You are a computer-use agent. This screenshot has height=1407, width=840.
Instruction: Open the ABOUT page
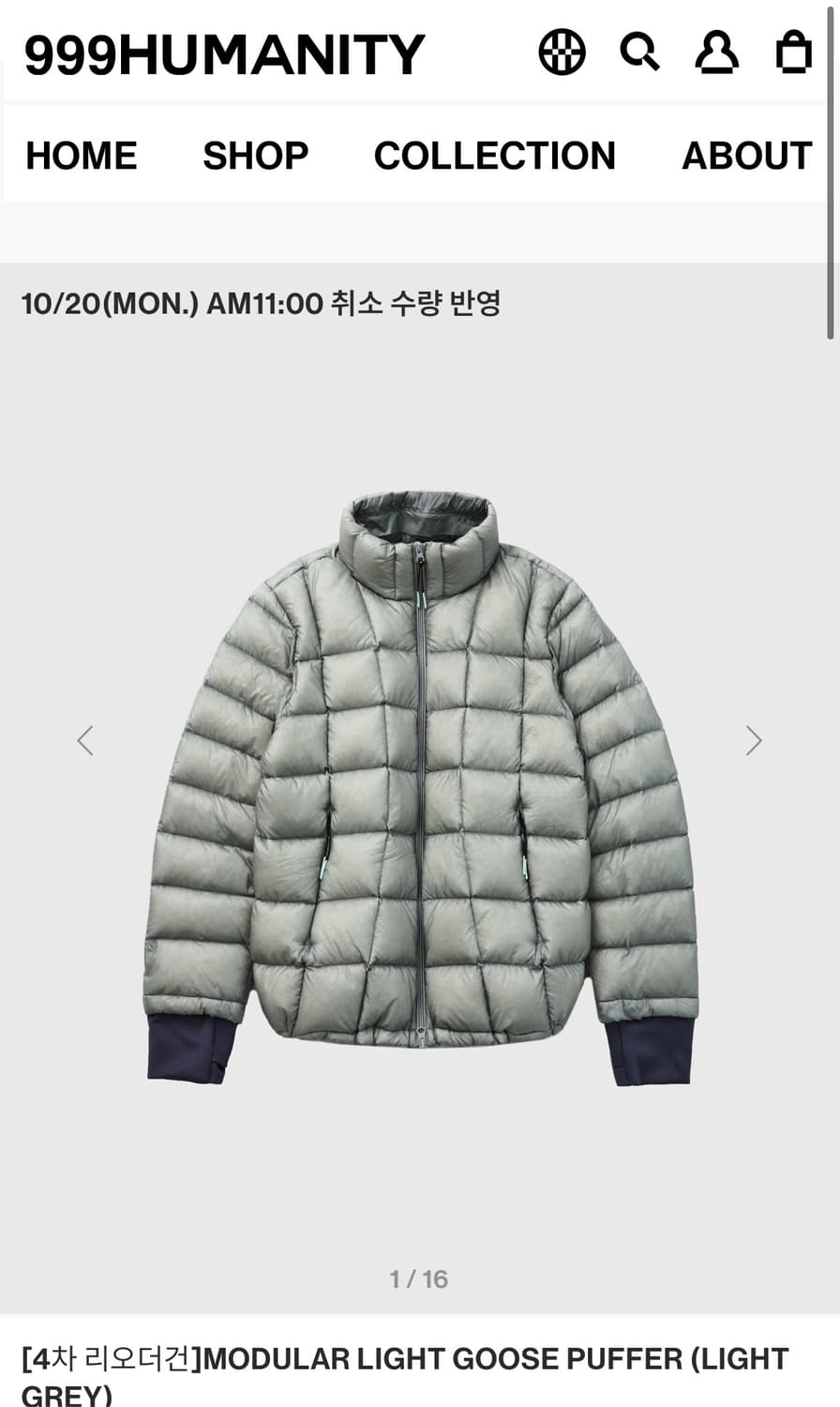[747, 156]
